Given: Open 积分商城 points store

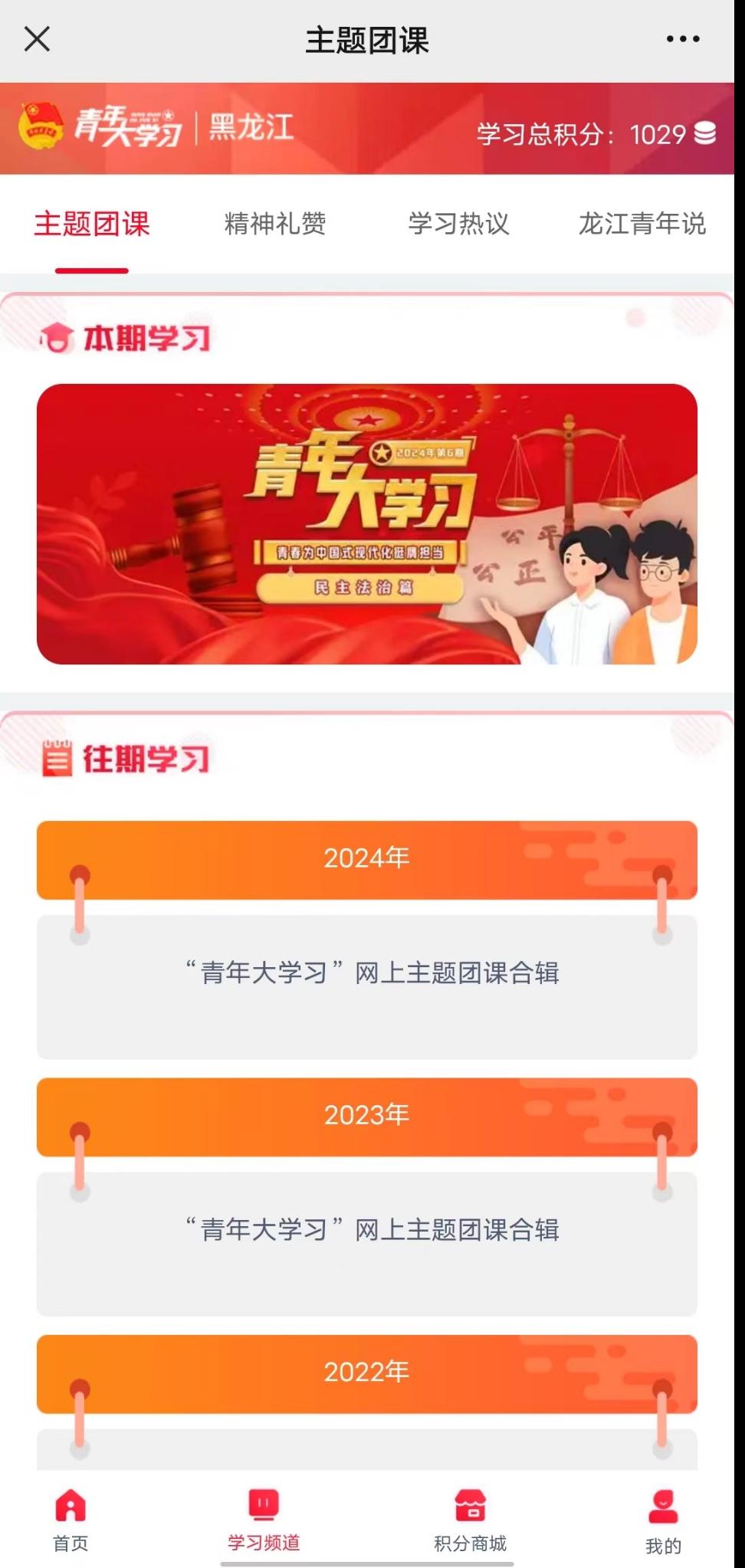Looking at the screenshot, I should [470, 1520].
